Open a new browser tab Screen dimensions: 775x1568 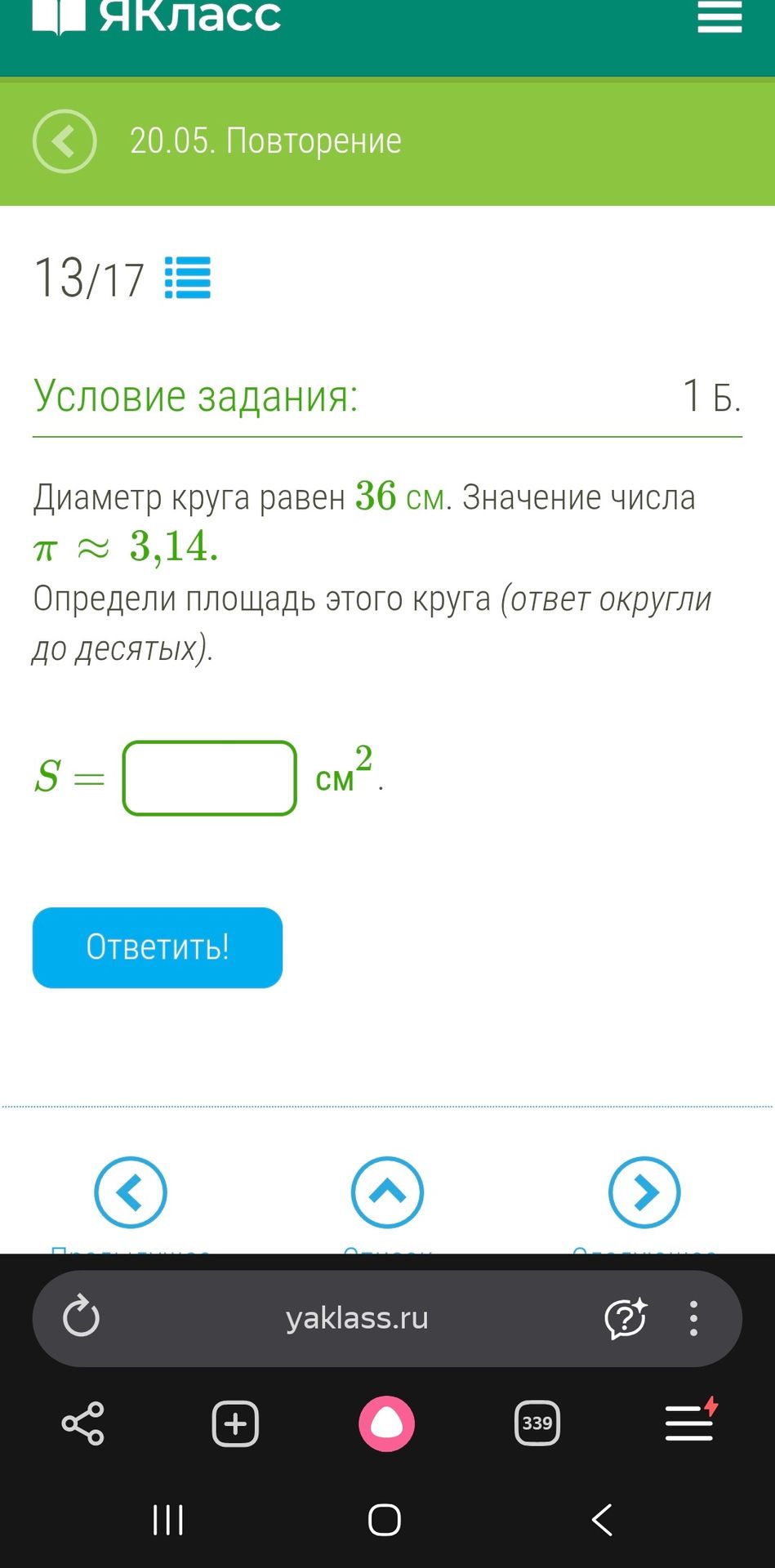pos(235,1423)
